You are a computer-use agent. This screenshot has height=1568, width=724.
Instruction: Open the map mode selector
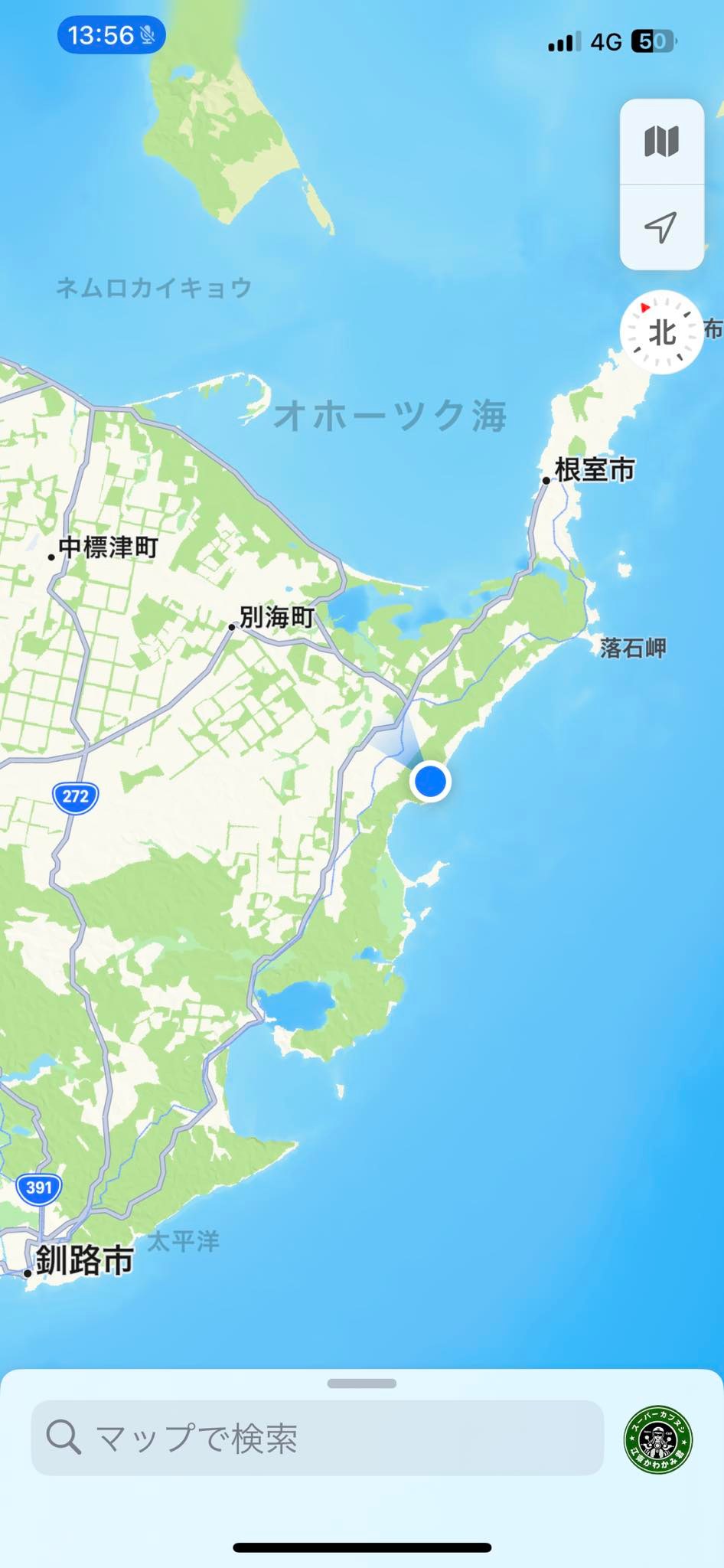[661, 142]
